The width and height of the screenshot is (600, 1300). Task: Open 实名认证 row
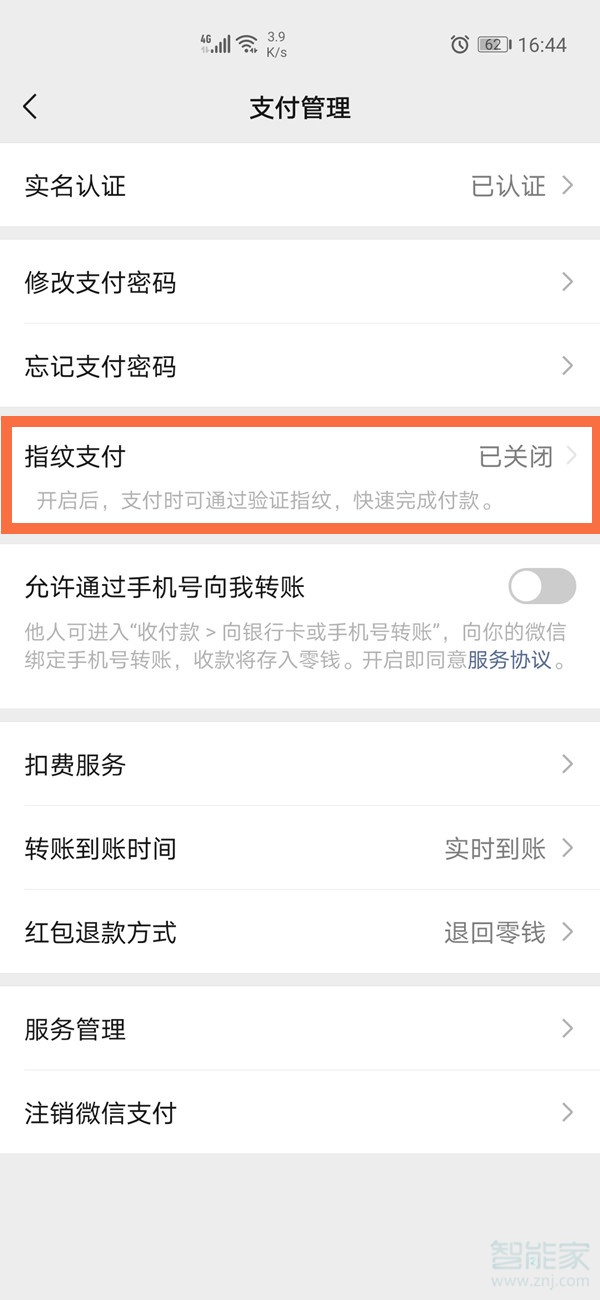pyautogui.click(x=300, y=186)
